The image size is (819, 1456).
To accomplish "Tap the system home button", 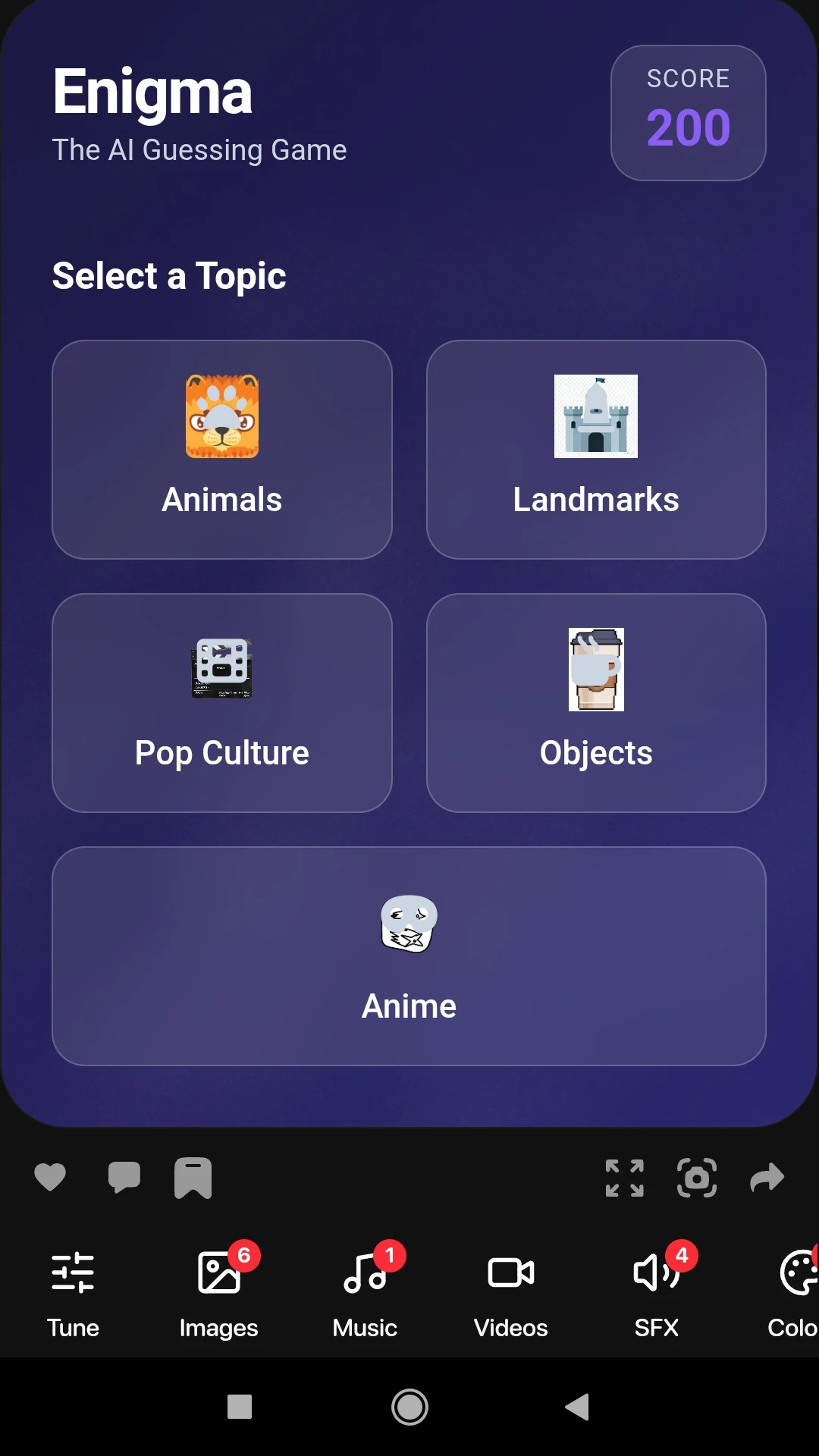I will [409, 1407].
